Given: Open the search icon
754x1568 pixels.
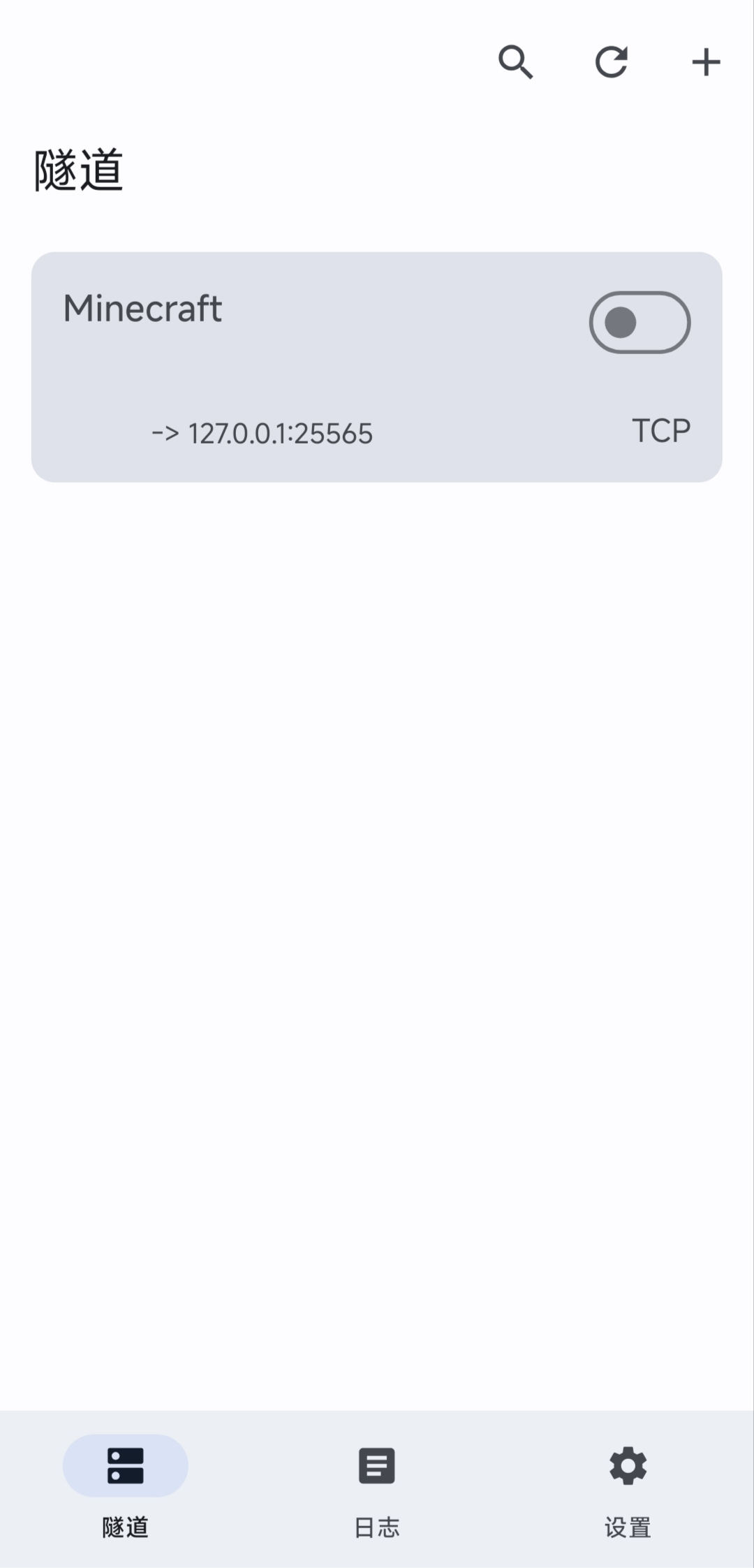Looking at the screenshot, I should [x=515, y=62].
